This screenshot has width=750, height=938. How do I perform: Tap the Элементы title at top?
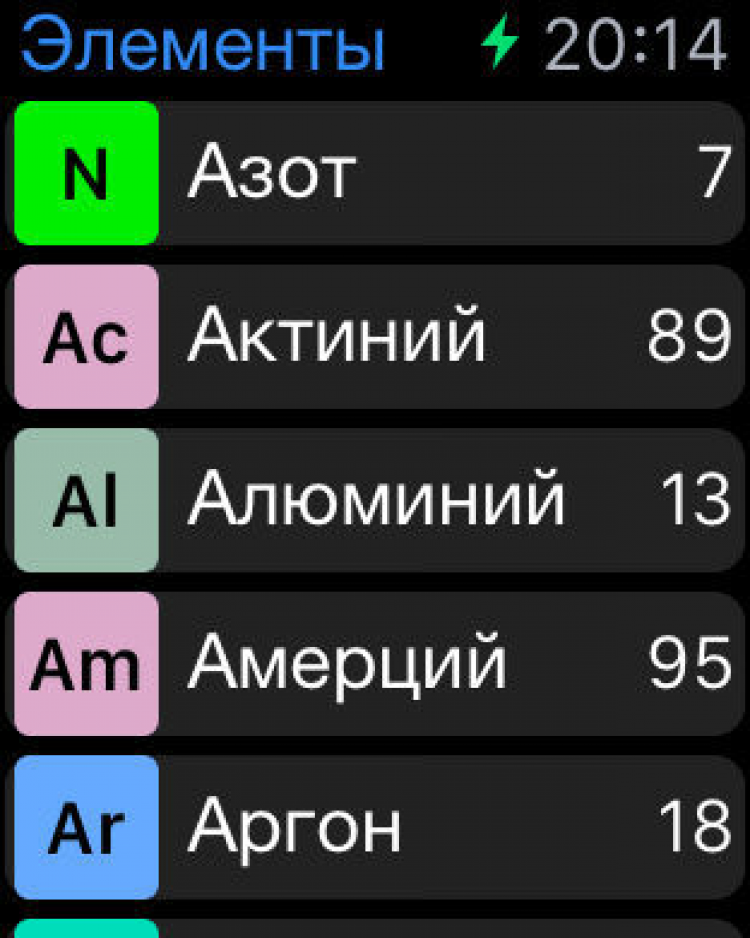tap(203, 44)
